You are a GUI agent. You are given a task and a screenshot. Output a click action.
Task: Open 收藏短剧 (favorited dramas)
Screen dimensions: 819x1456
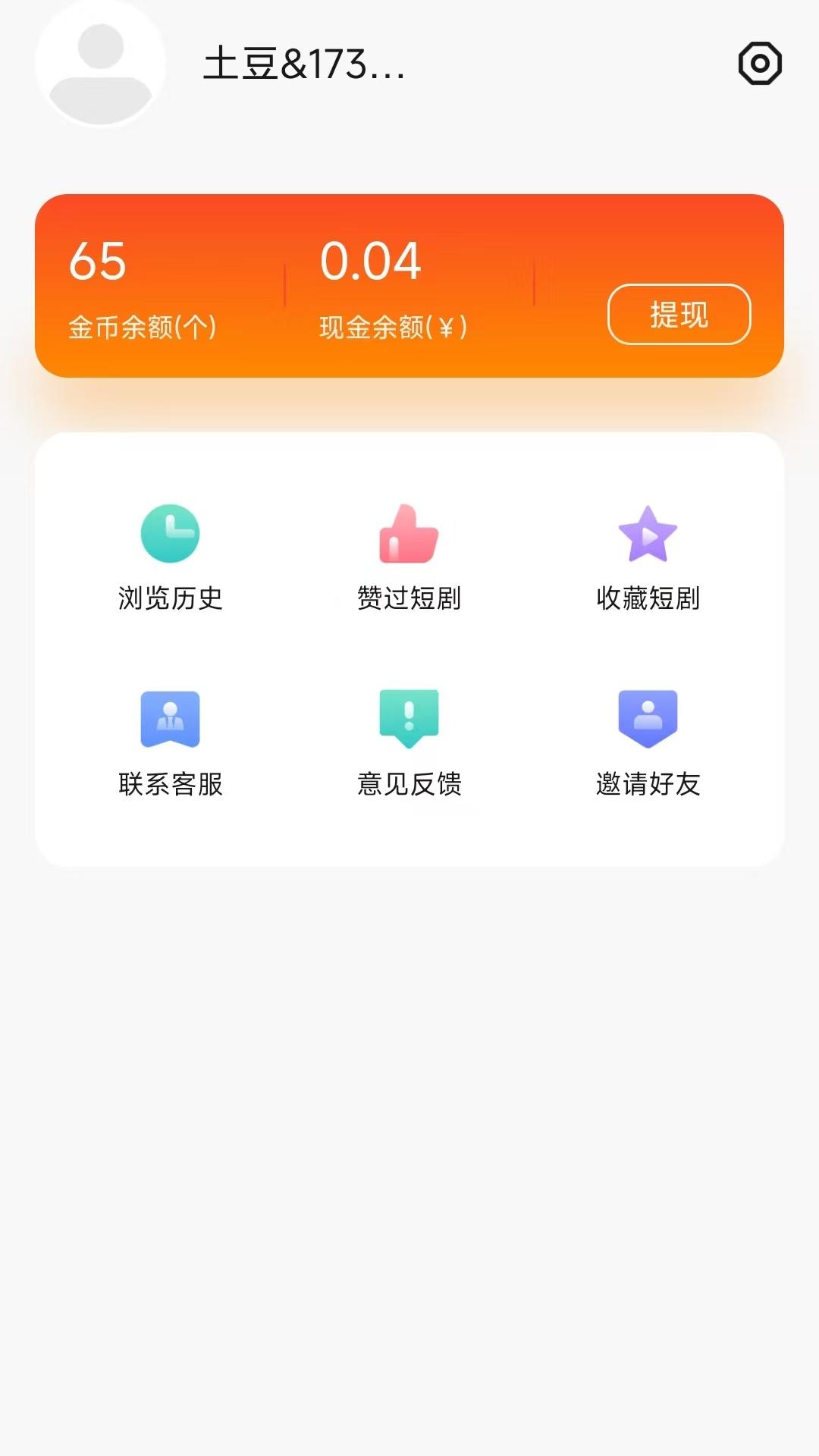pos(648,598)
